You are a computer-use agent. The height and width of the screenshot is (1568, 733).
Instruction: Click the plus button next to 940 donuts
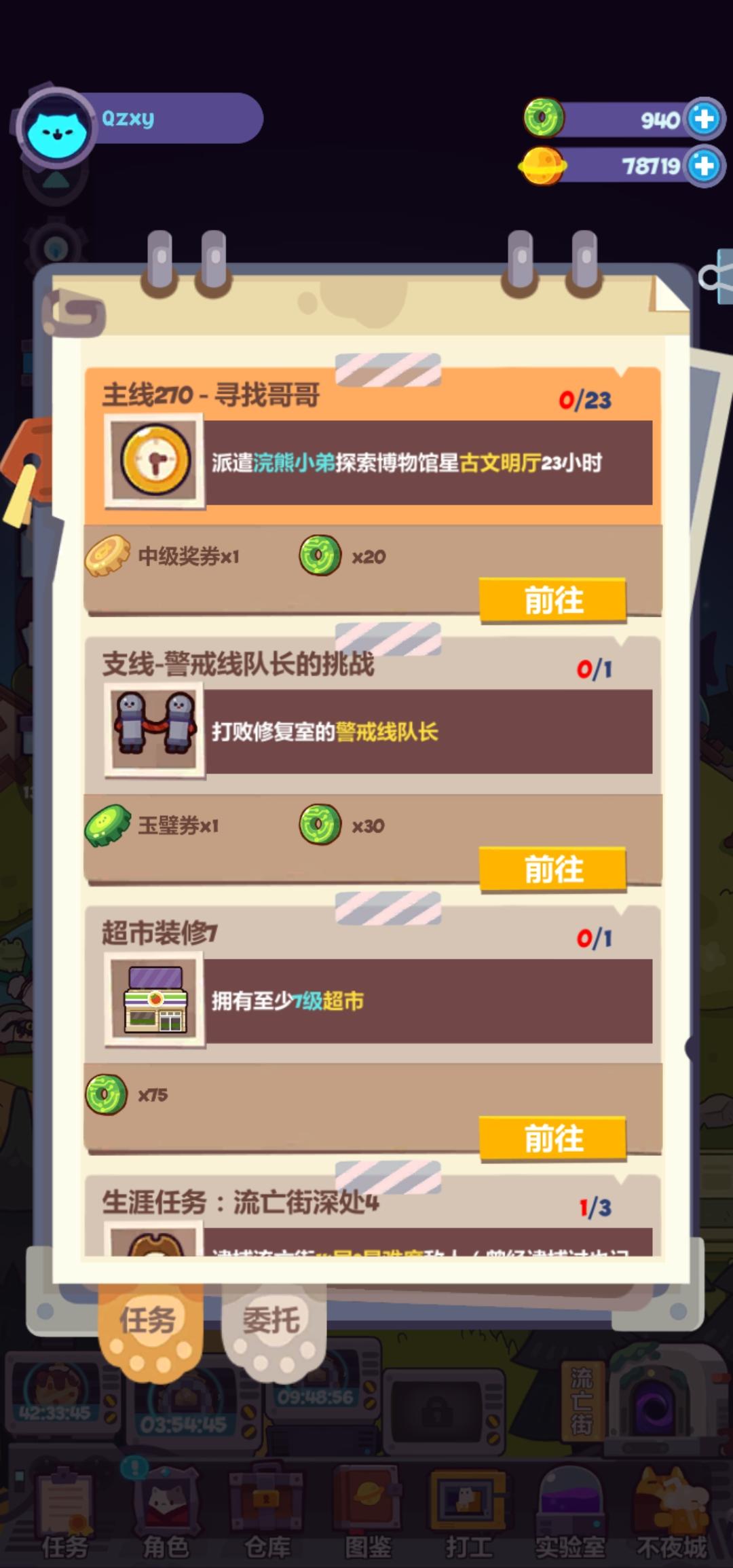[x=702, y=119]
